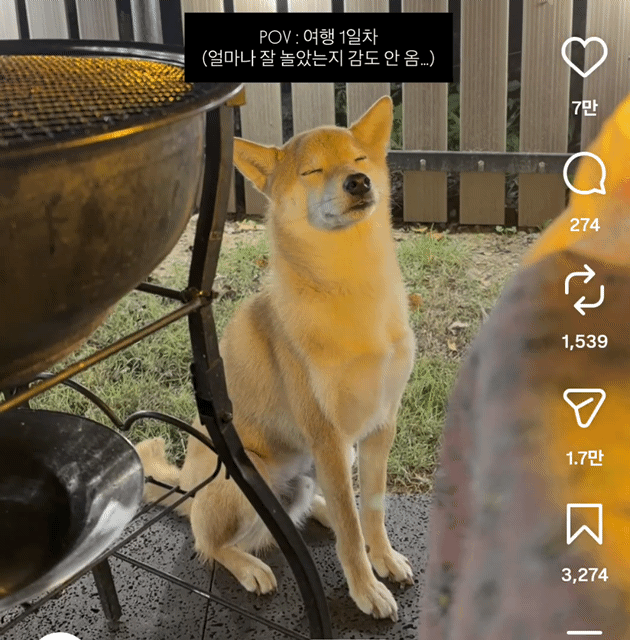Share the reel via the paper plane
The height and width of the screenshot is (640, 630).
coord(584,407)
